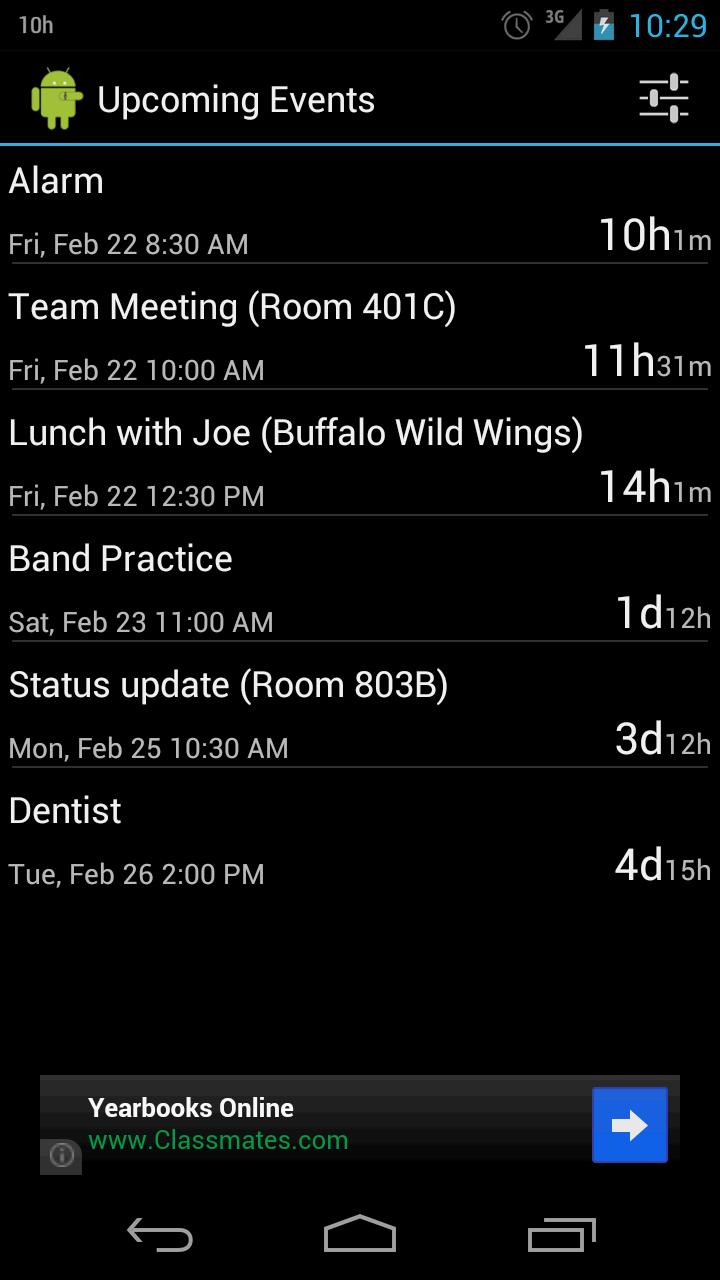This screenshot has width=720, height=1280.
Task: Open the Recent Apps button
Action: click(x=560, y=1235)
